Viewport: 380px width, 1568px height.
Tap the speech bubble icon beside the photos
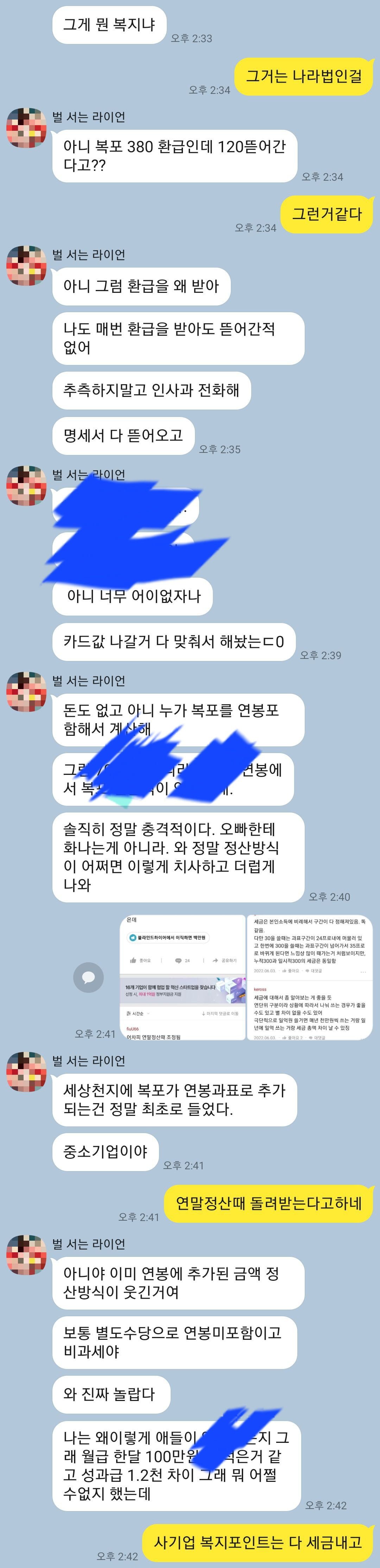coord(88,978)
